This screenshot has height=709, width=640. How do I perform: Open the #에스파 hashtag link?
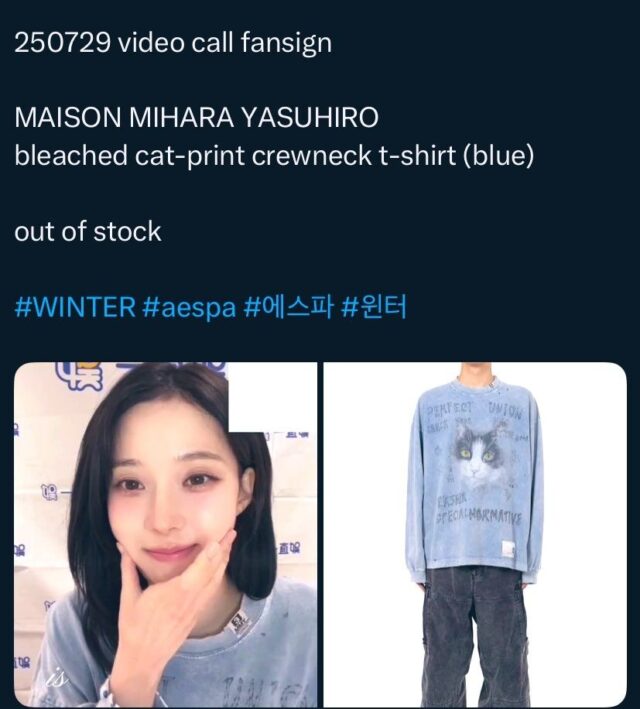pos(287,307)
